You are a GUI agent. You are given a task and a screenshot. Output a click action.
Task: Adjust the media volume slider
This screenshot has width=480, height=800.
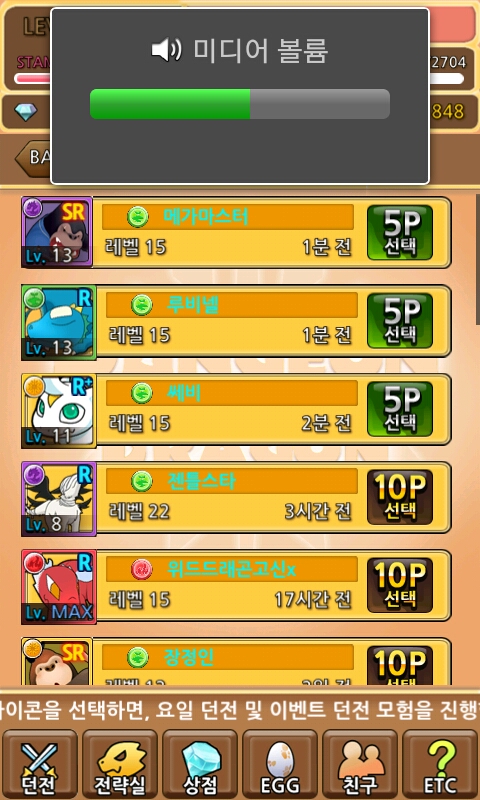tap(240, 104)
